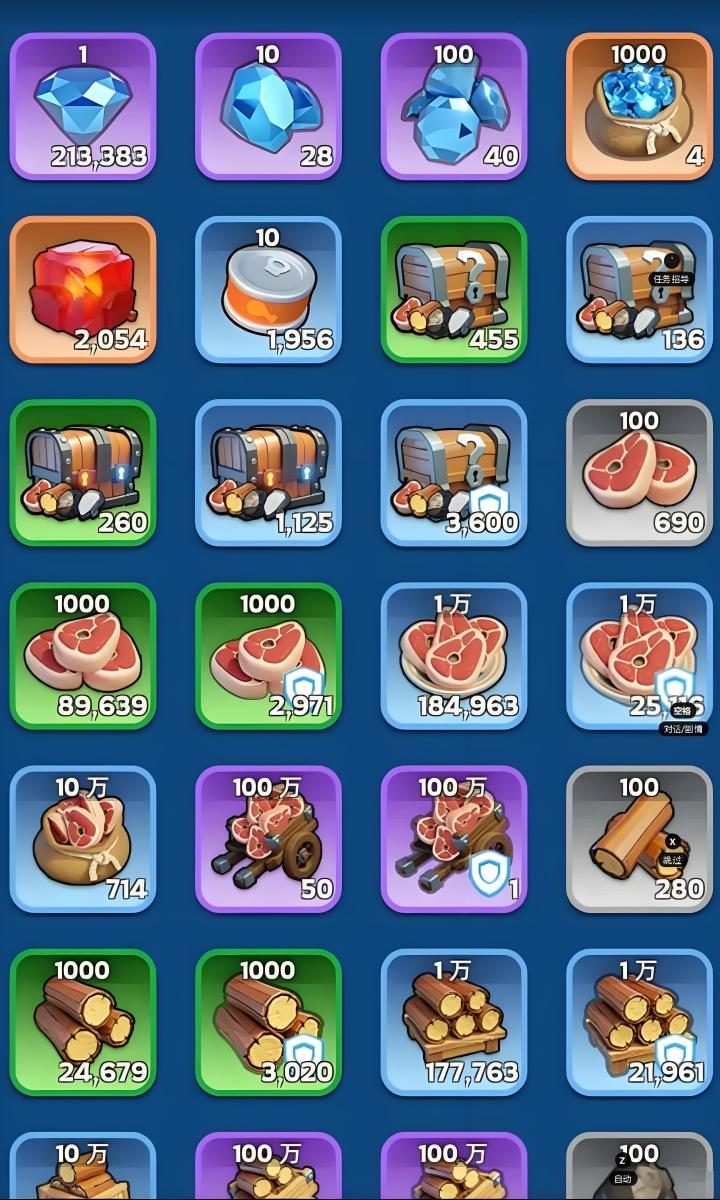Open the locked blue chest showing 260
The image size is (720, 1200).
83,472
